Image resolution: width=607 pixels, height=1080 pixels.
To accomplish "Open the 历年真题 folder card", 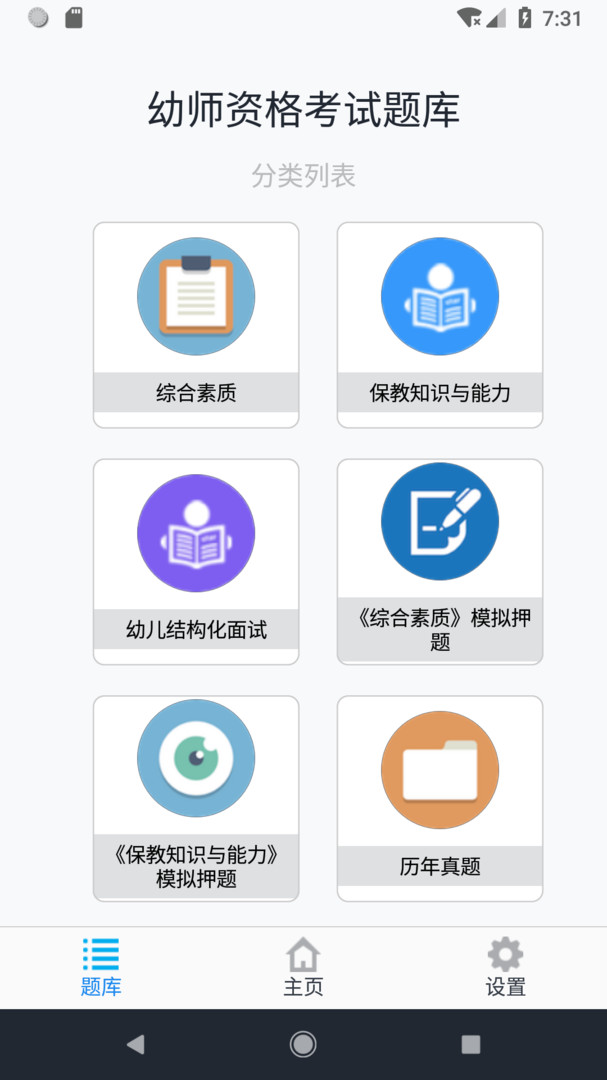I will click(x=440, y=798).
